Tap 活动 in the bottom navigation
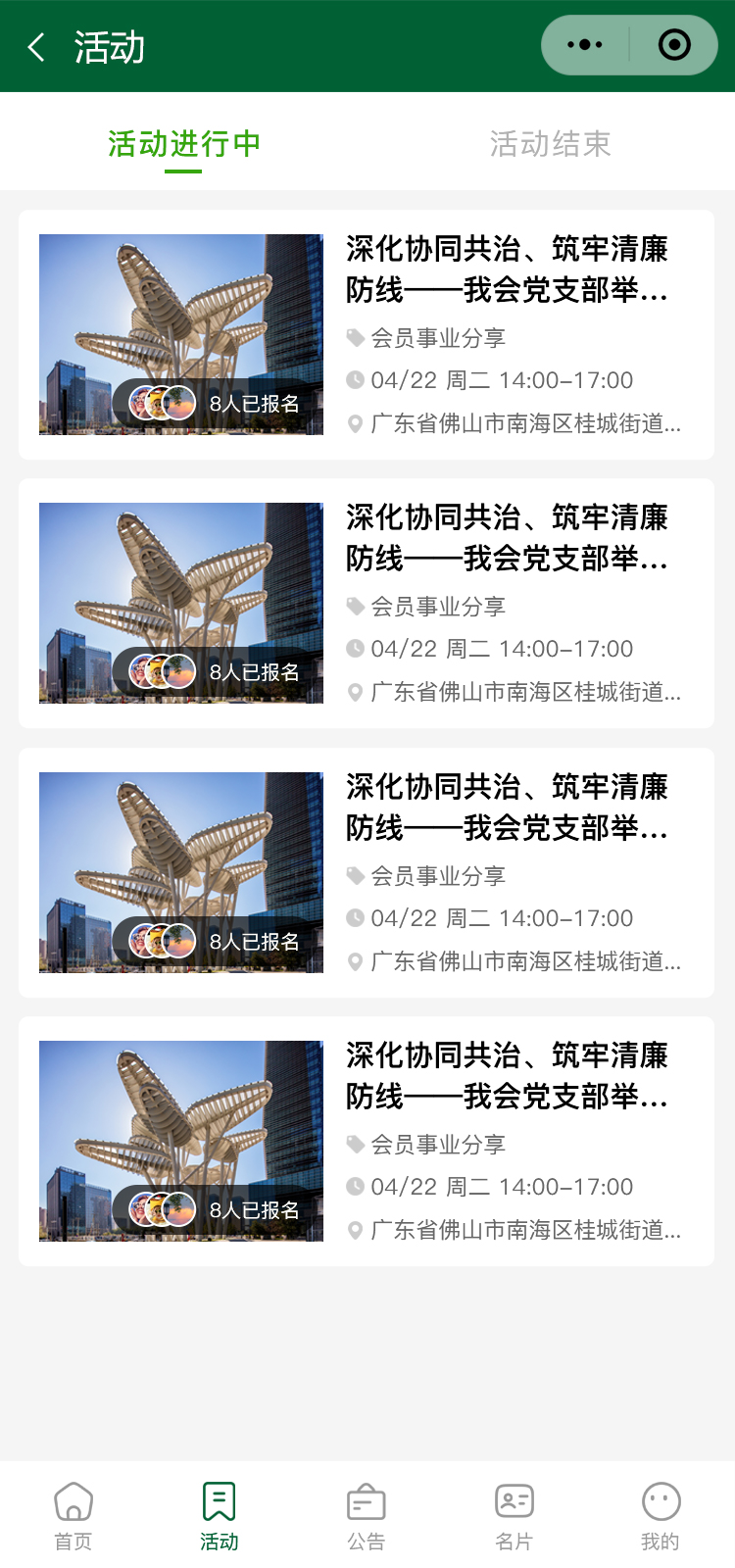The image size is (735, 1568). pos(220,1515)
